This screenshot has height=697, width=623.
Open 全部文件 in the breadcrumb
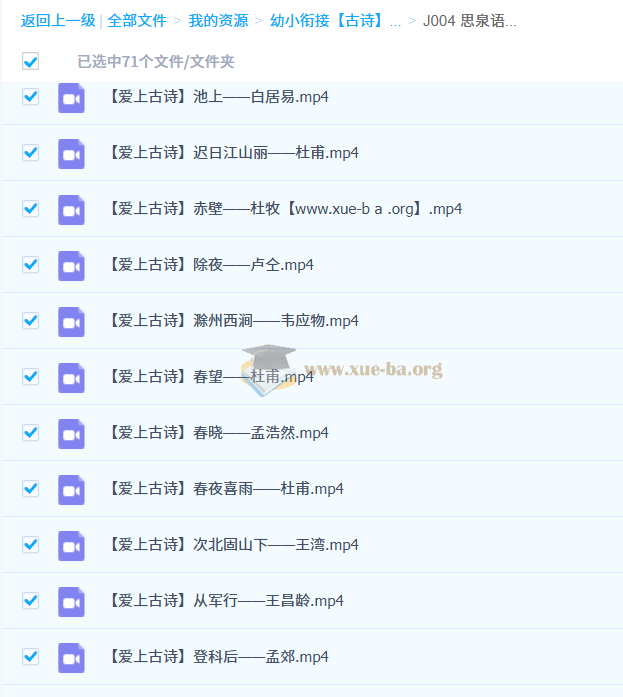coord(137,20)
